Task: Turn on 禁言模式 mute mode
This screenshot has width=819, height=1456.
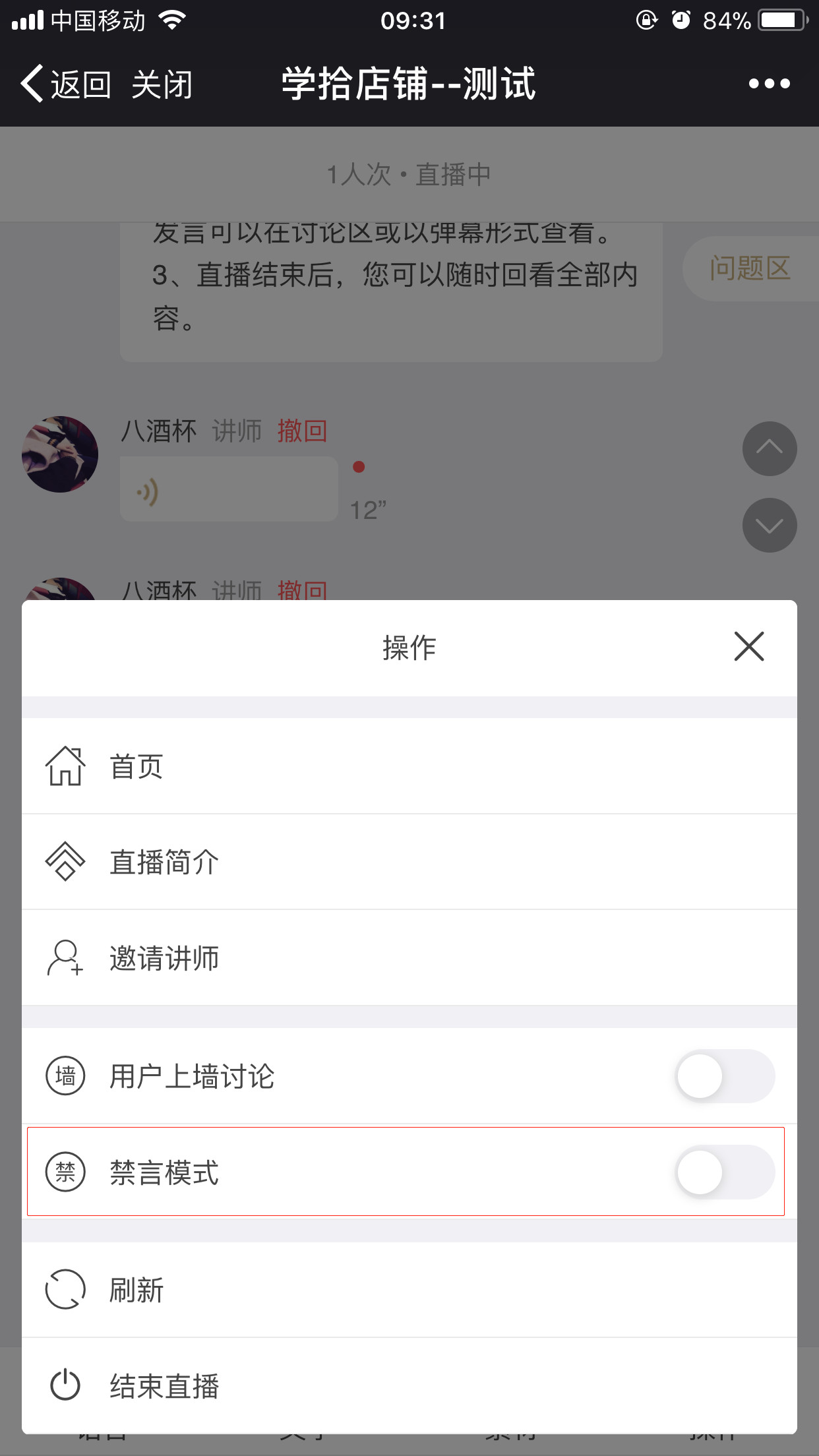Action: click(x=724, y=1172)
